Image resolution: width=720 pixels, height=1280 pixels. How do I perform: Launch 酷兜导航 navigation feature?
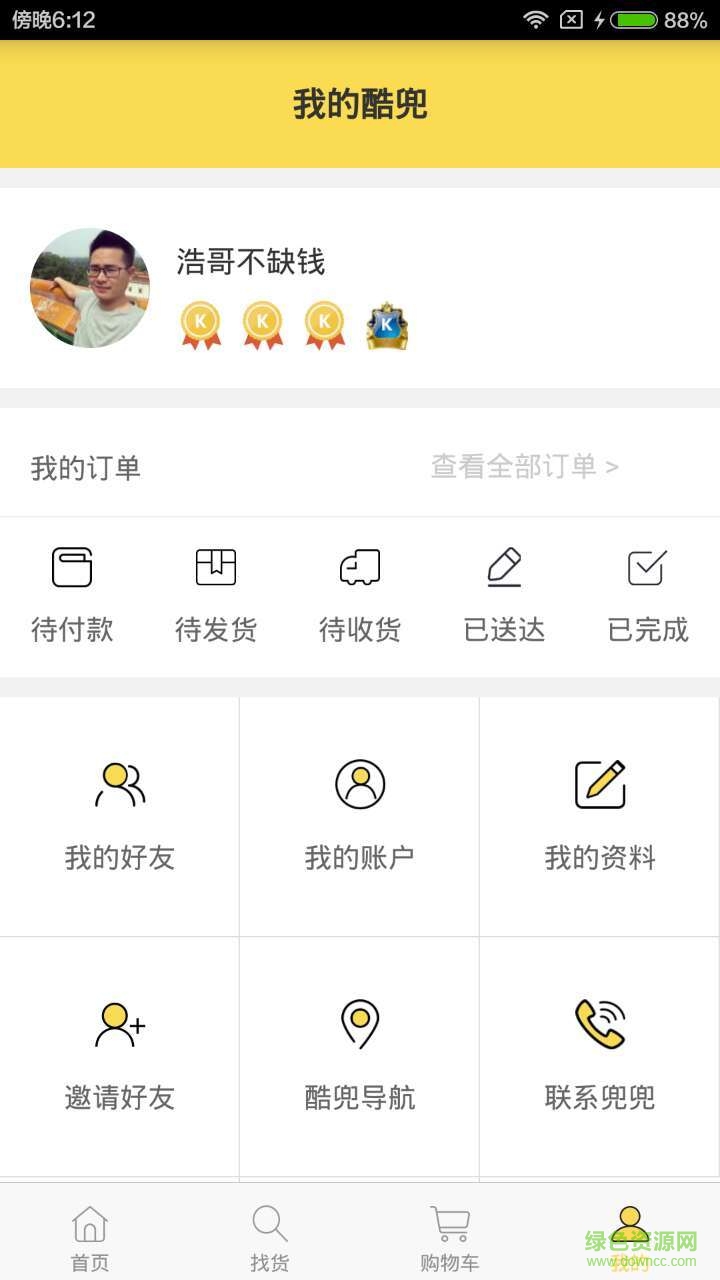tap(359, 1055)
